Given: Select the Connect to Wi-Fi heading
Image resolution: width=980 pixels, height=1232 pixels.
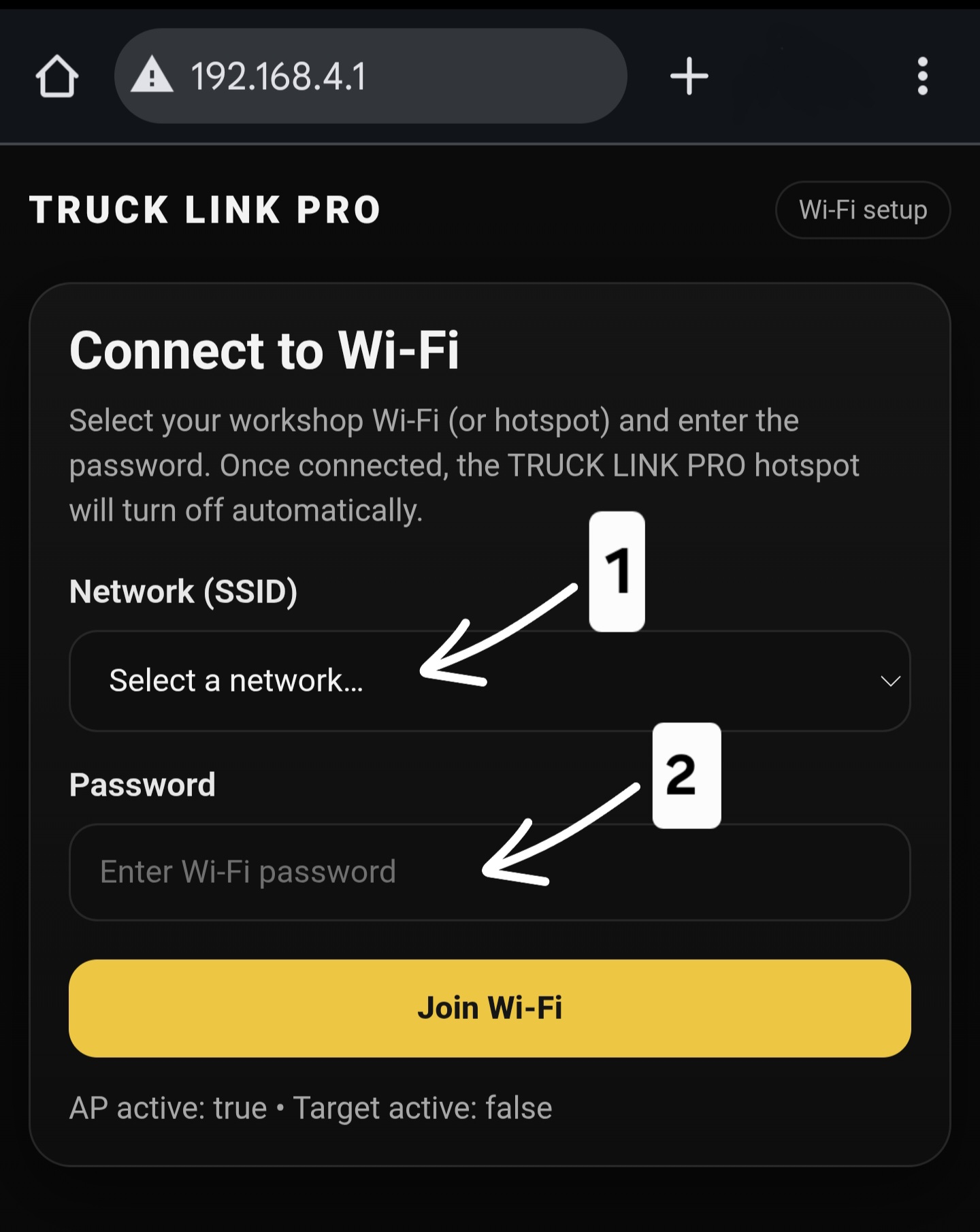Looking at the screenshot, I should point(265,350).
